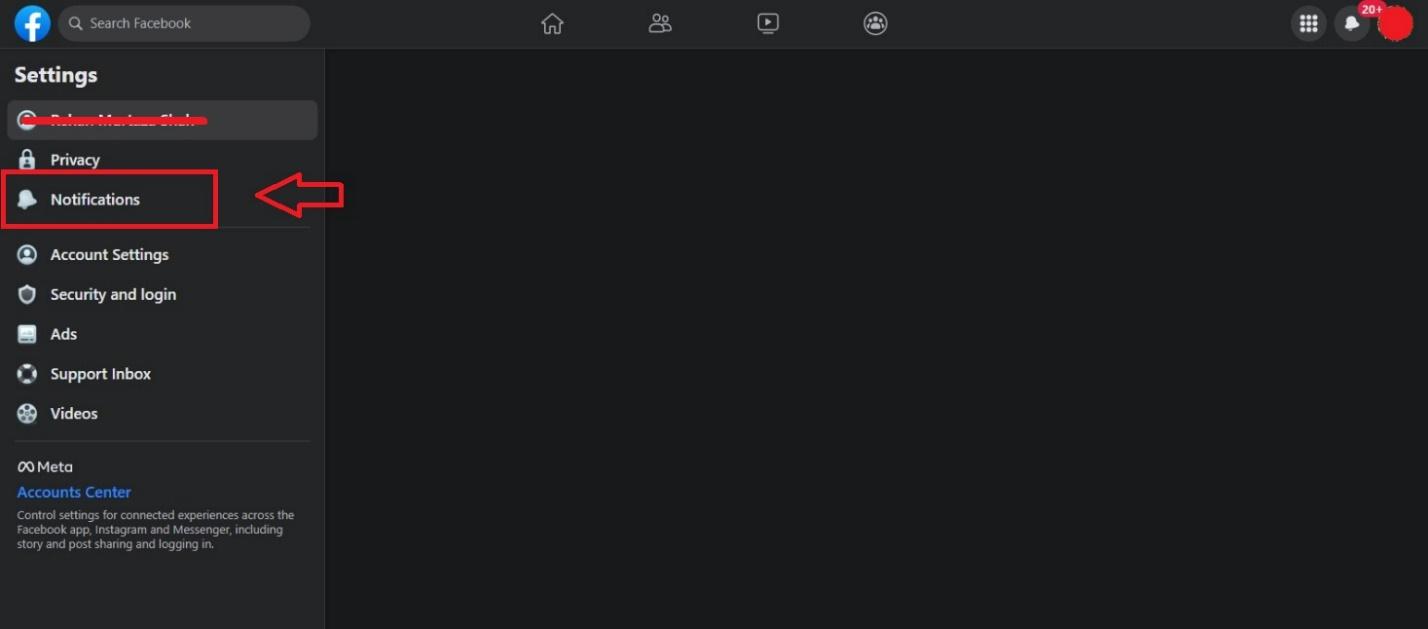The height and width of the screenshot is (629, 1428).
Task: Open Account Settings
Action: pyautogui.click(x=109, y=255)
